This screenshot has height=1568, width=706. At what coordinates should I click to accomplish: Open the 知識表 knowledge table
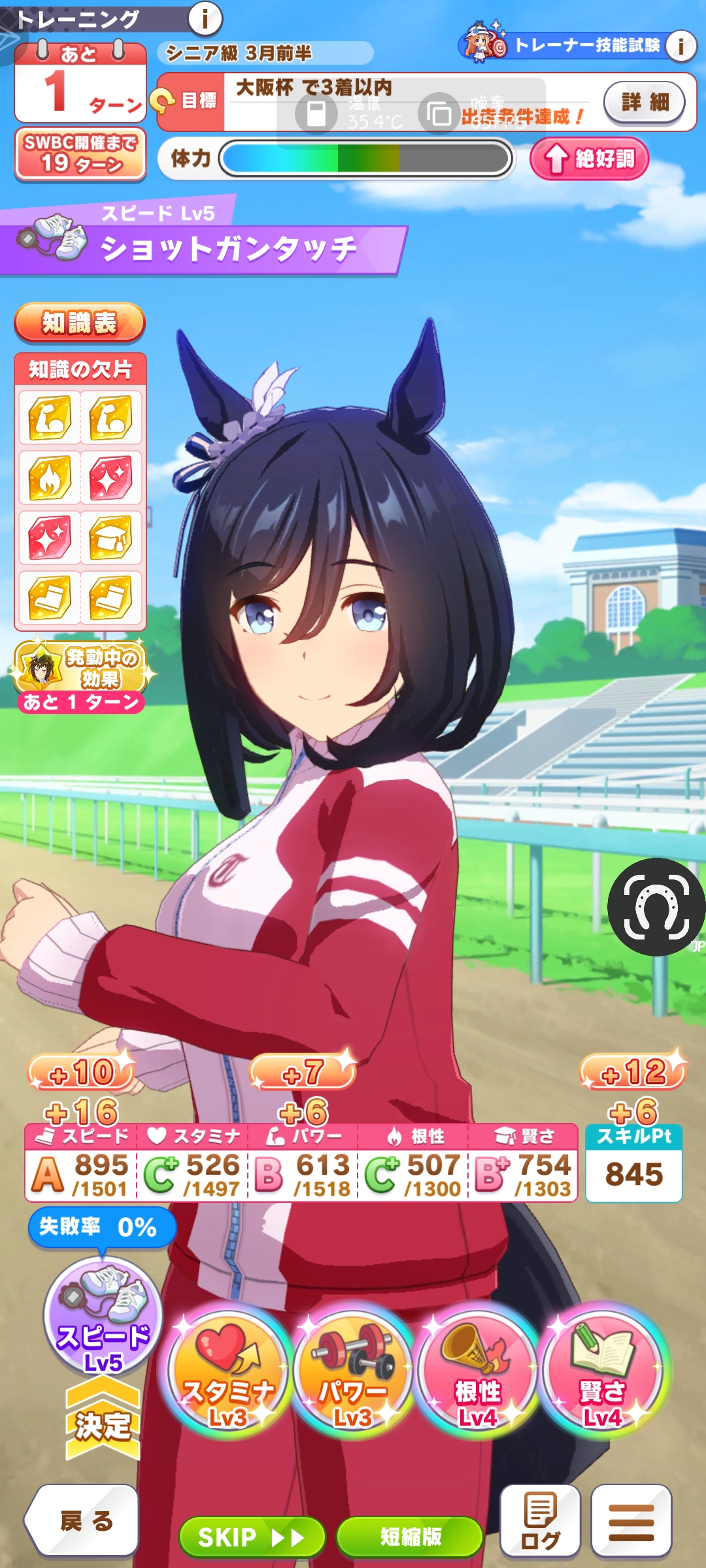79,322
